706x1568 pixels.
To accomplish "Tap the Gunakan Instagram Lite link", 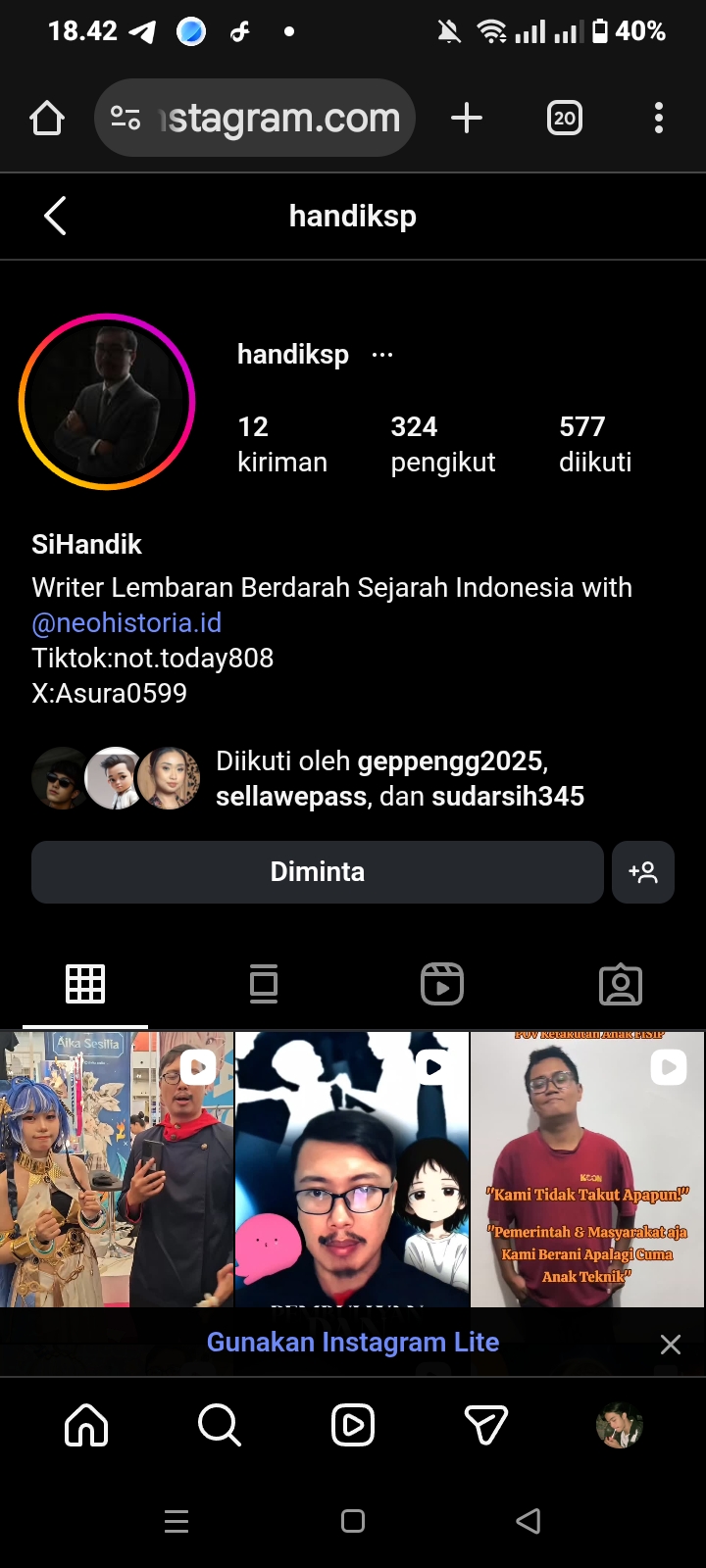I will (352, 1343).
